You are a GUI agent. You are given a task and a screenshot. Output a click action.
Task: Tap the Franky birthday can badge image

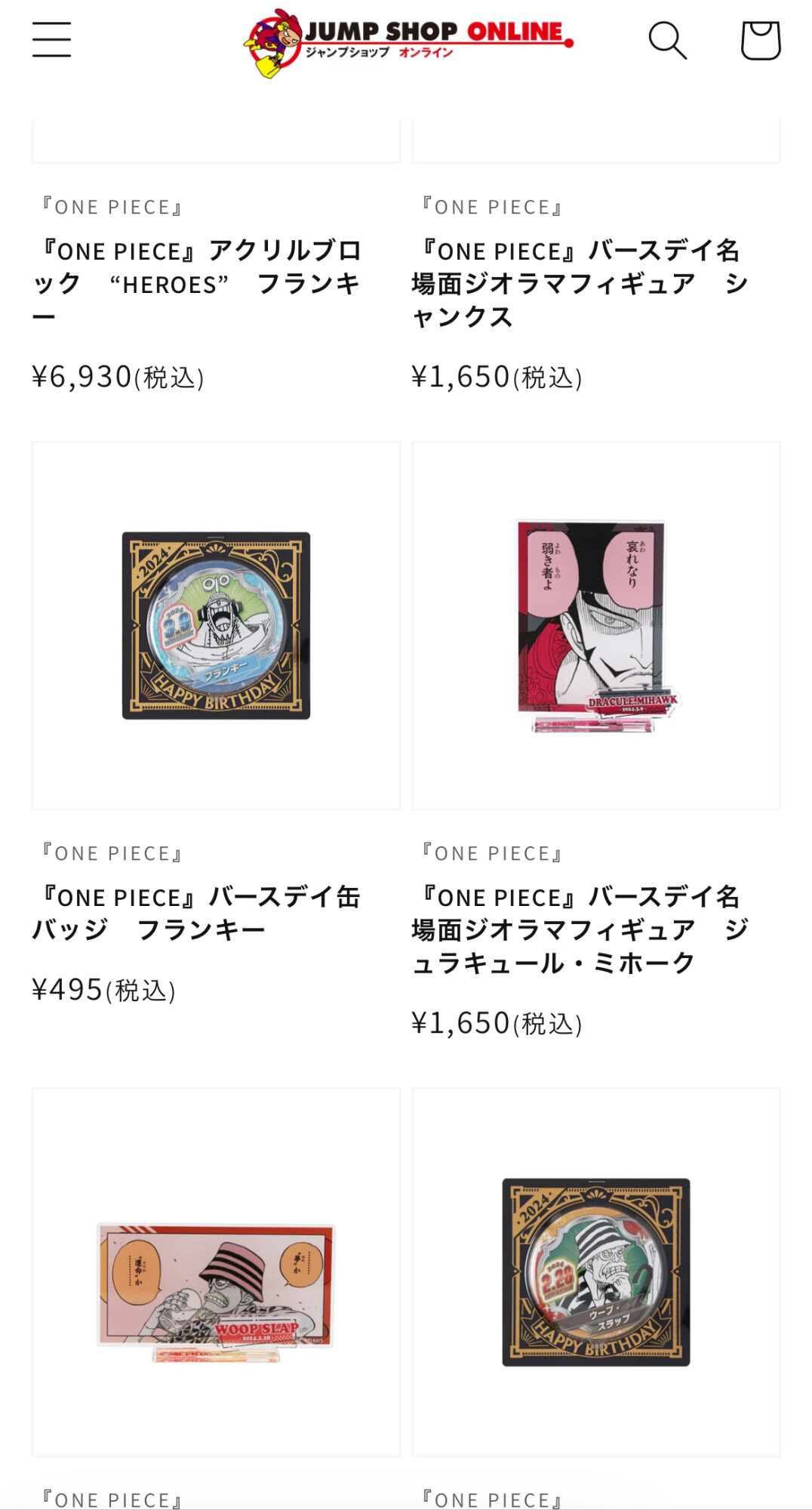click(216, 626)
